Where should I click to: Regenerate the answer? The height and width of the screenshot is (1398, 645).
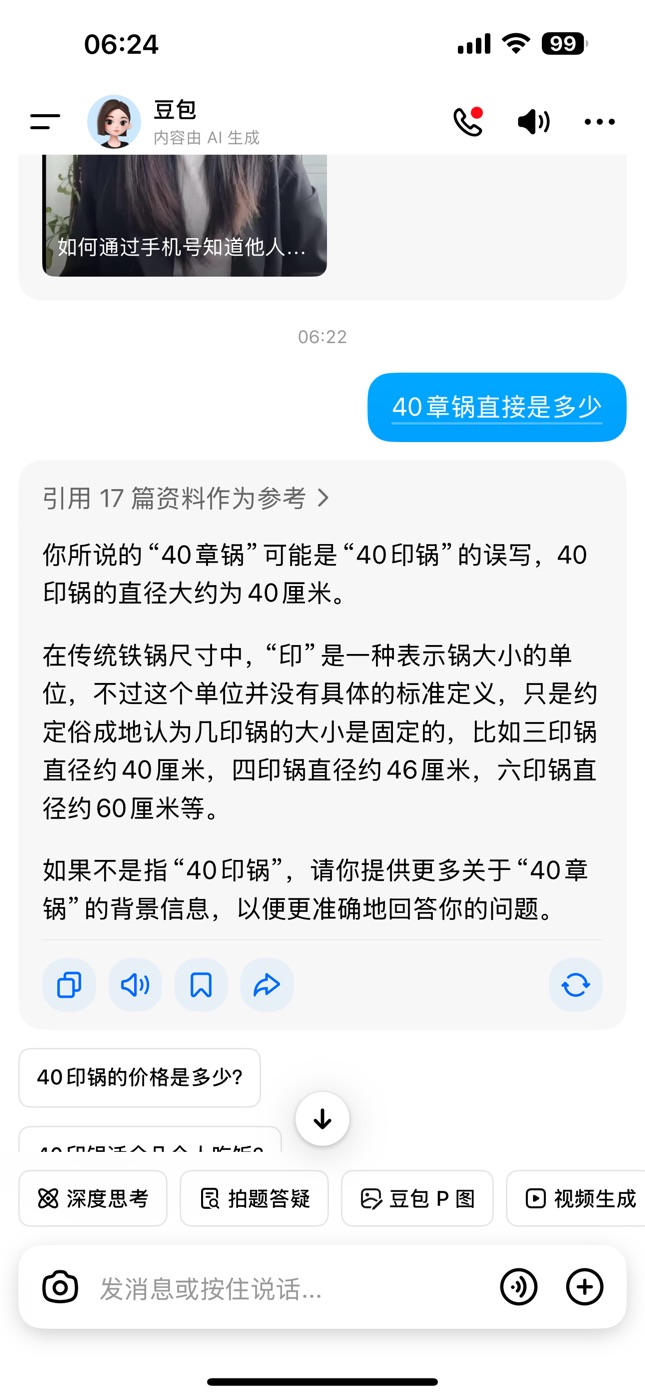pos(576,985)
